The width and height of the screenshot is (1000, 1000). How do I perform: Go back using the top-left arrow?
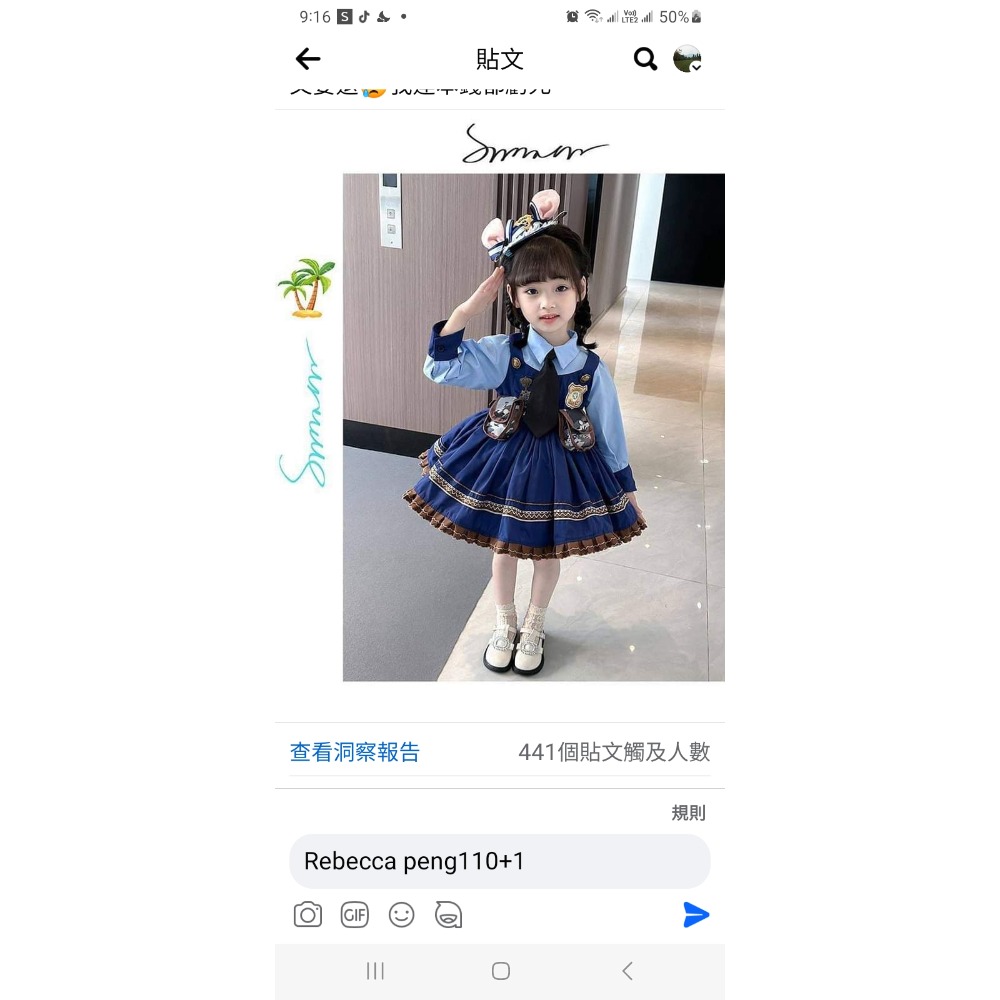point(308,59)
